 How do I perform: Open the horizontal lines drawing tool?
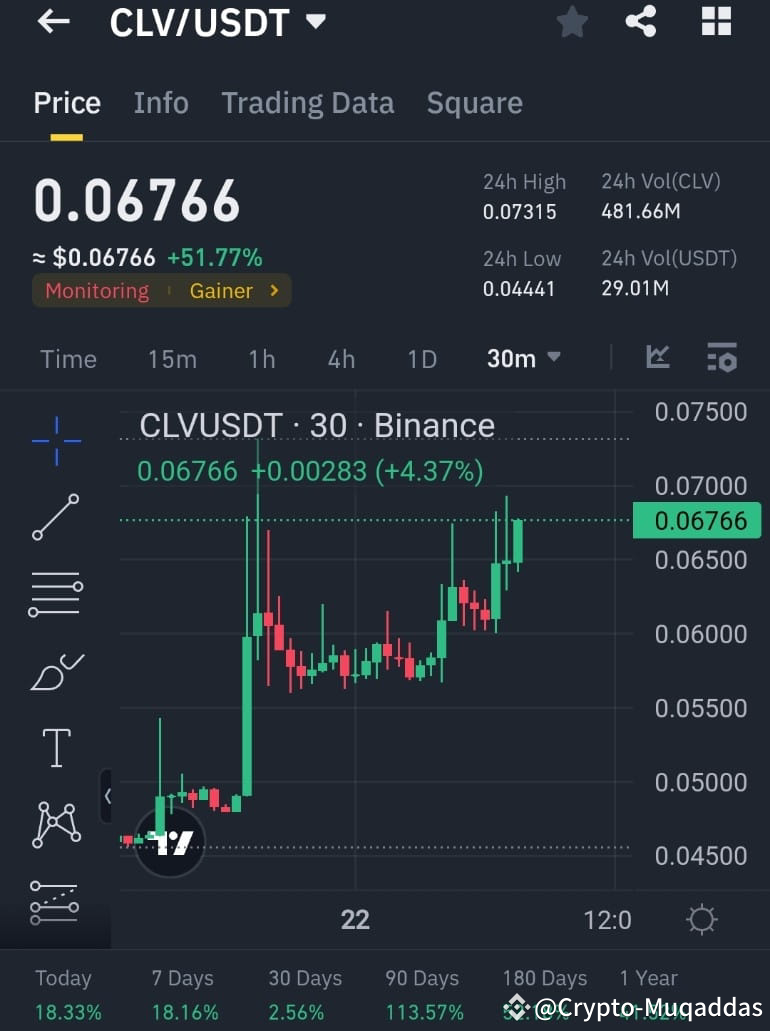[55, 593]
